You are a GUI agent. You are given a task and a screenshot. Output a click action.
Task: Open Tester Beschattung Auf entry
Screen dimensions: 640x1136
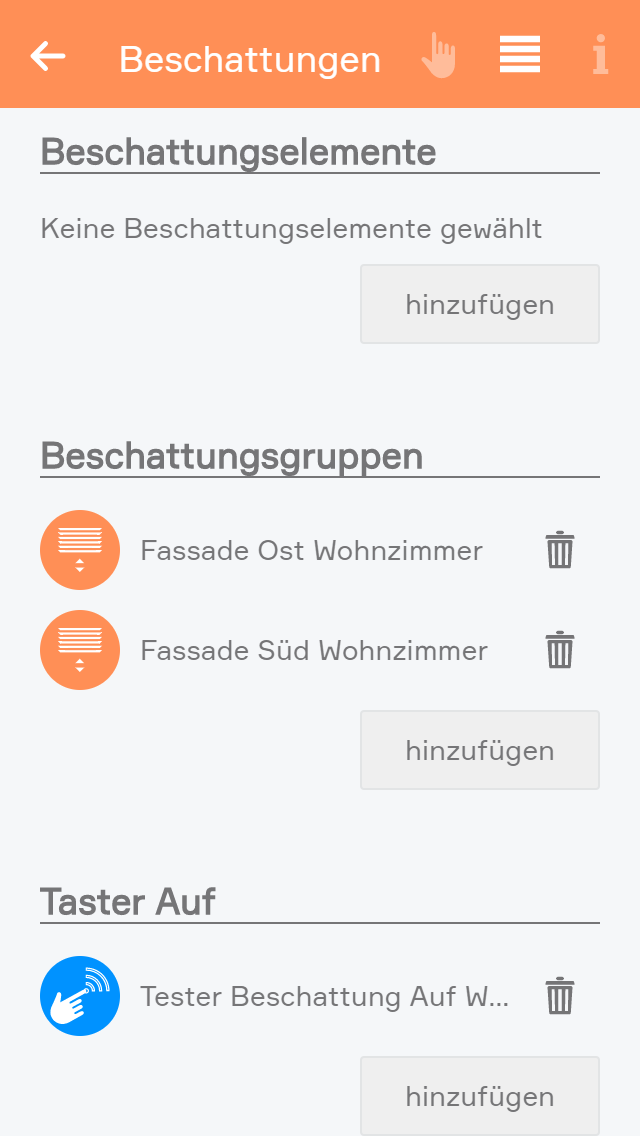click(x=324, y=997)
